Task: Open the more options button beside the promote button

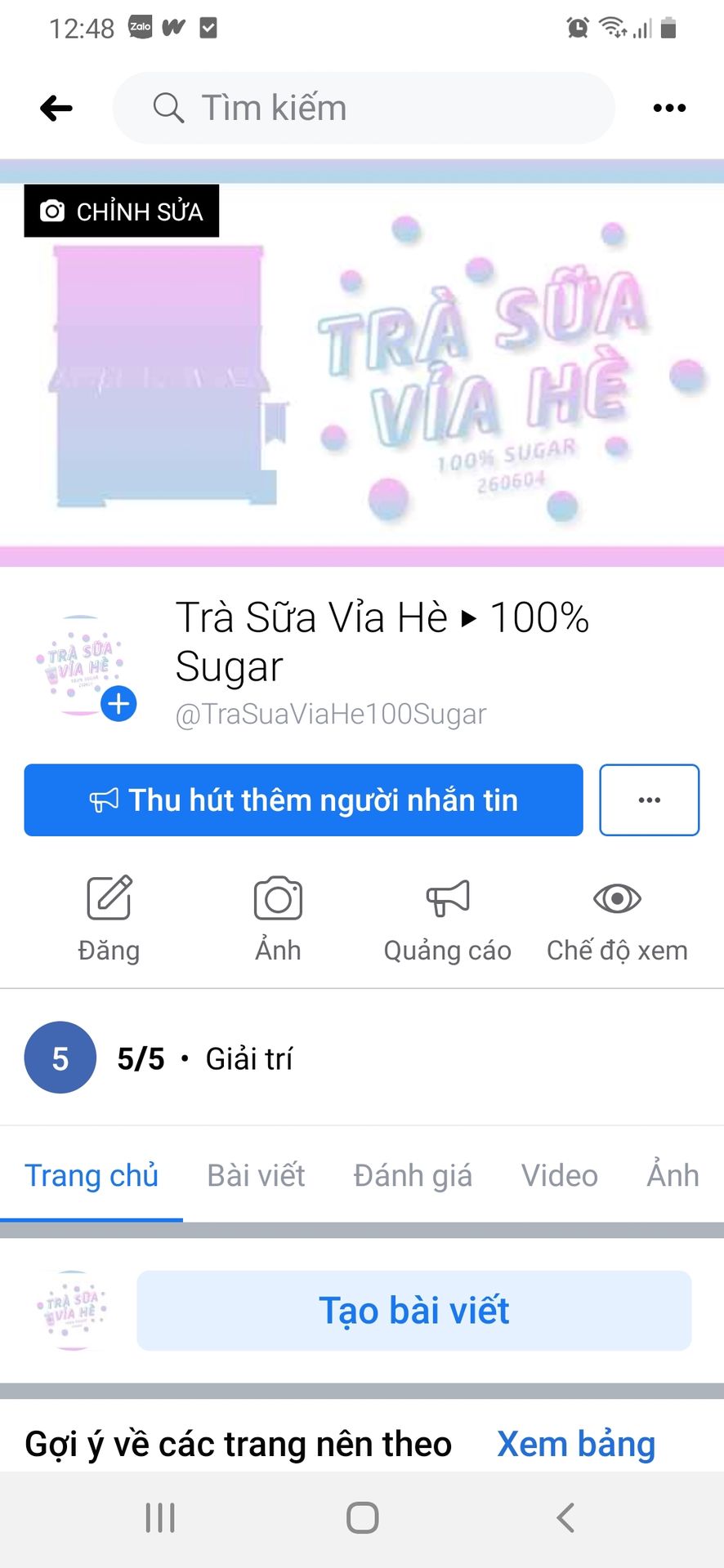Action: click(649, 800)
